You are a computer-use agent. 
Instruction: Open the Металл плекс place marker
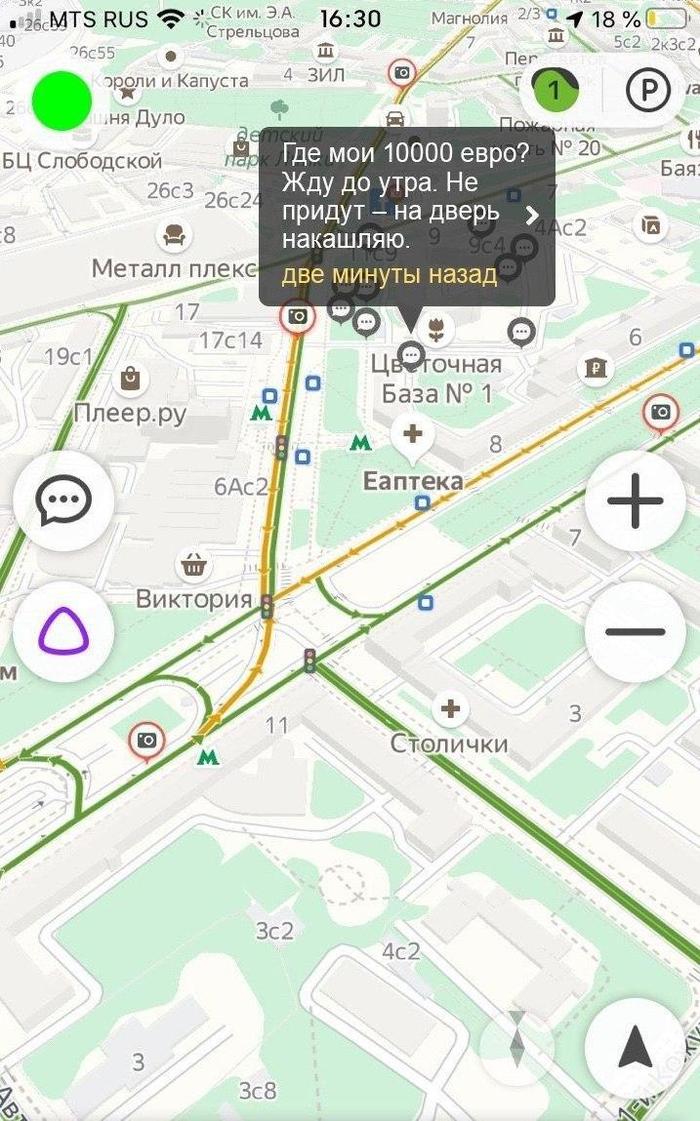175,236
